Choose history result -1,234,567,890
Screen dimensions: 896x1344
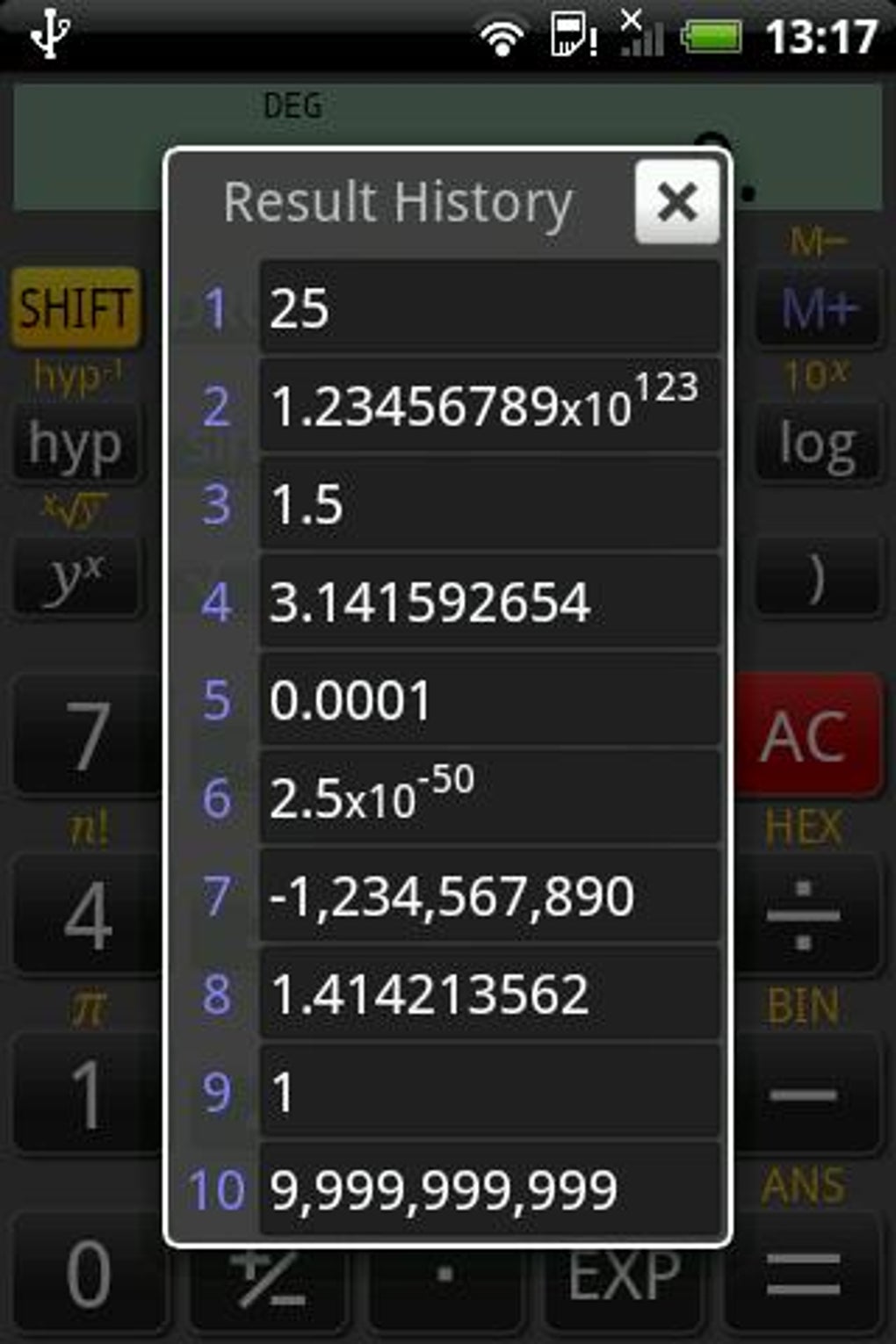pos(489,896)
